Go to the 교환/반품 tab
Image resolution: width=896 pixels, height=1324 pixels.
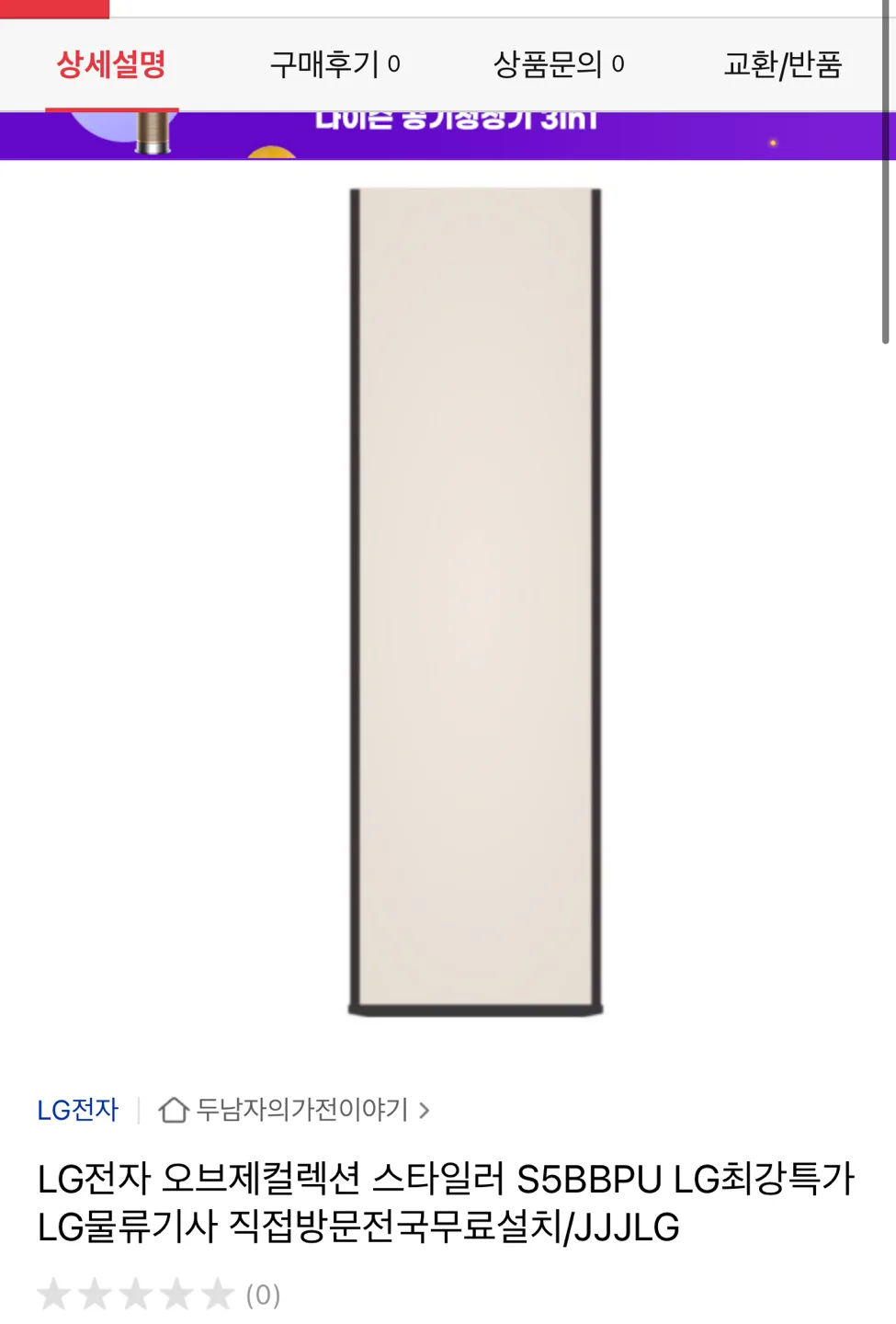(x=782, y=64)
